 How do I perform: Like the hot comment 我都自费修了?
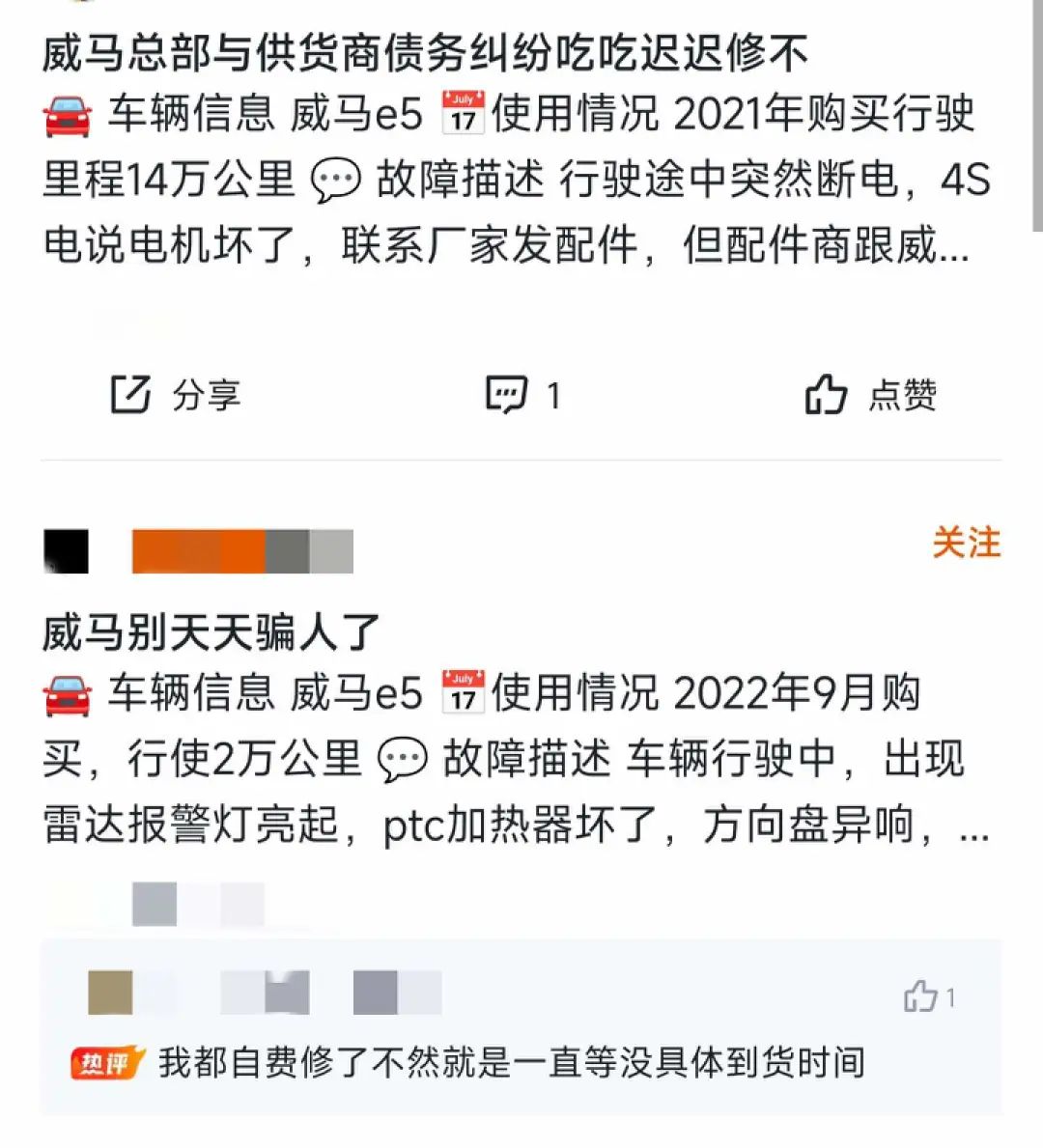[927, 996]
